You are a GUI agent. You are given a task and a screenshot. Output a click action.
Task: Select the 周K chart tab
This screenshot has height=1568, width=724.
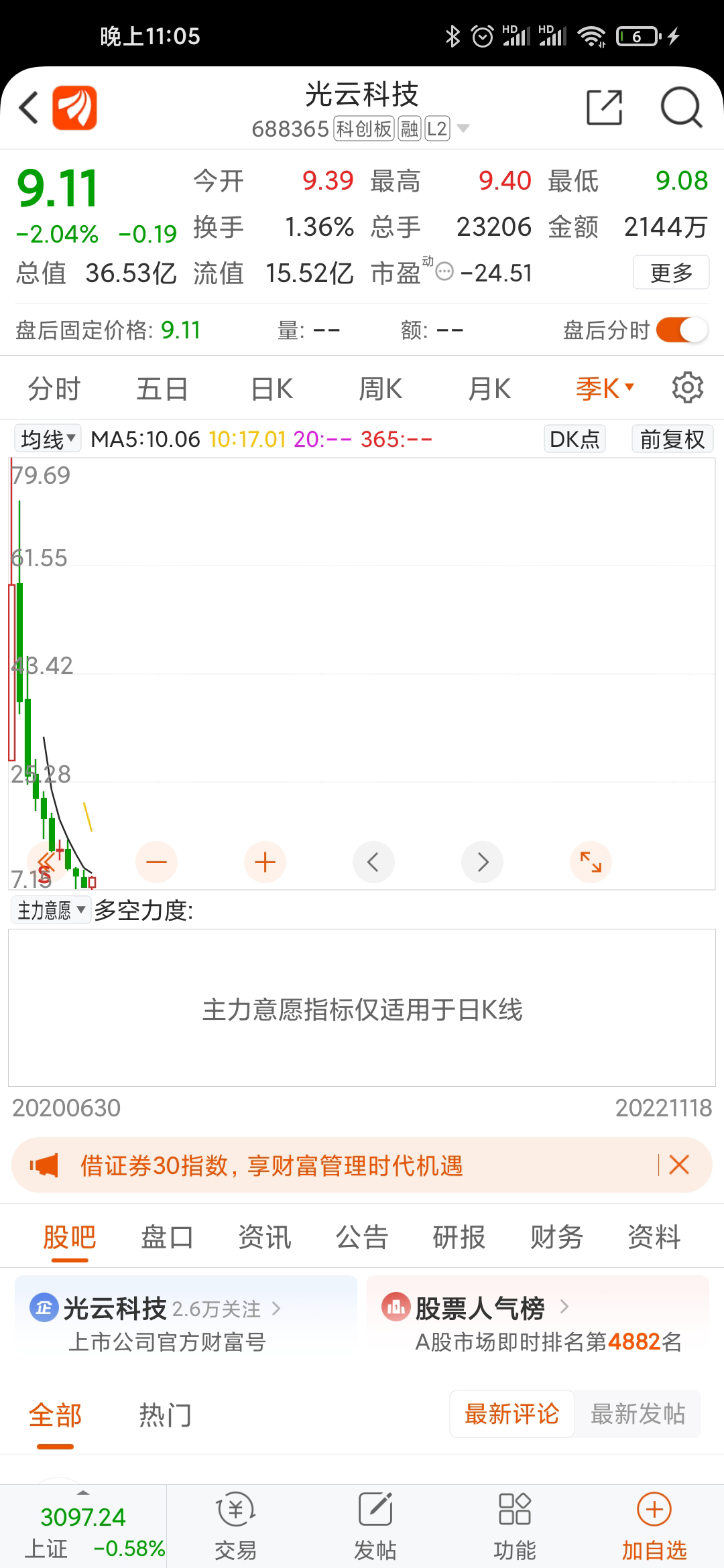pos(380,389)
